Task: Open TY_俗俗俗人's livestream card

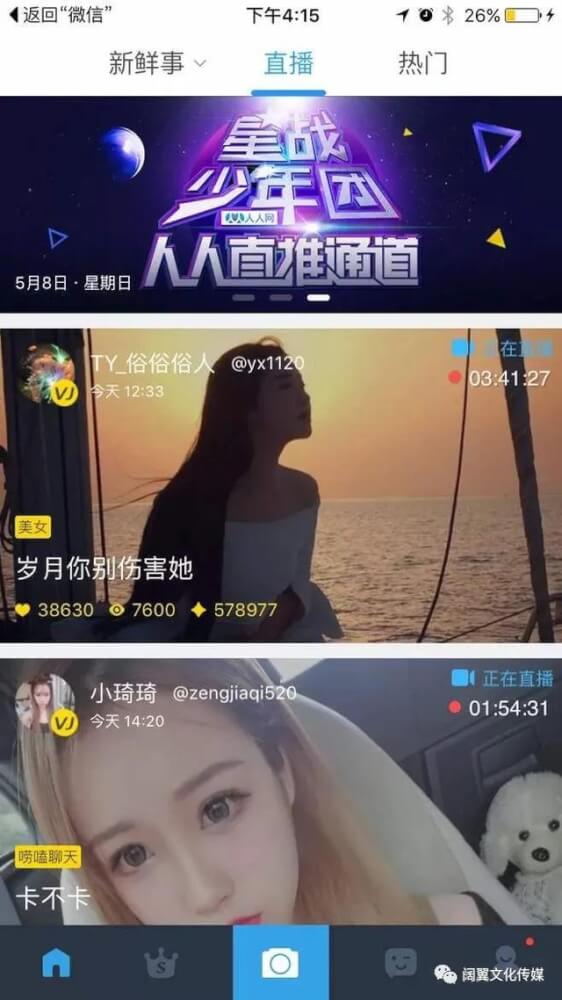Action: (281, 485)
